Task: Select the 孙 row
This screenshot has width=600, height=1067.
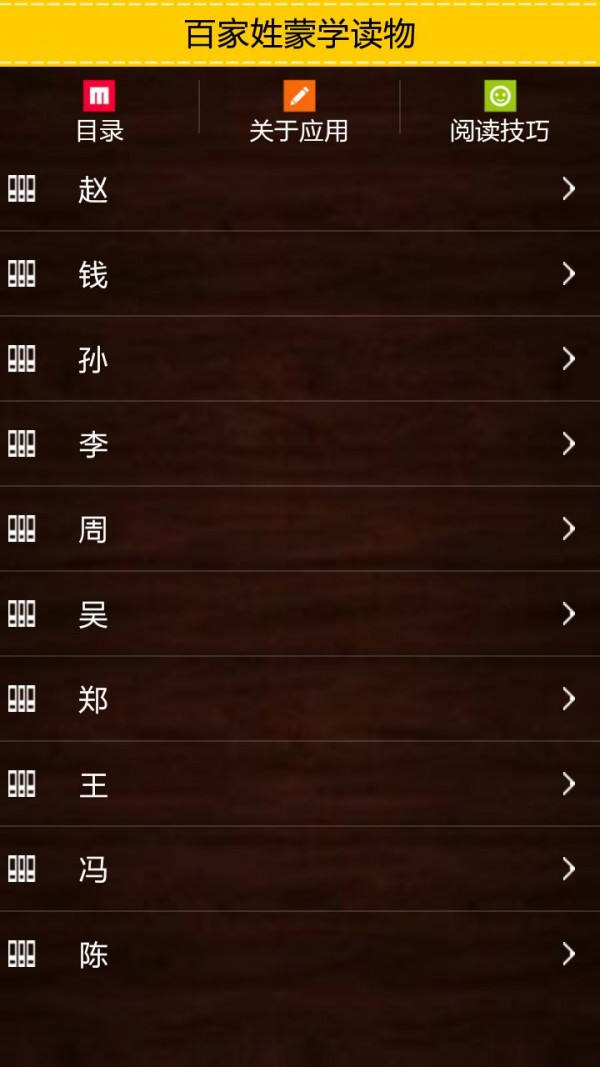Action: [x=300, y=359]
